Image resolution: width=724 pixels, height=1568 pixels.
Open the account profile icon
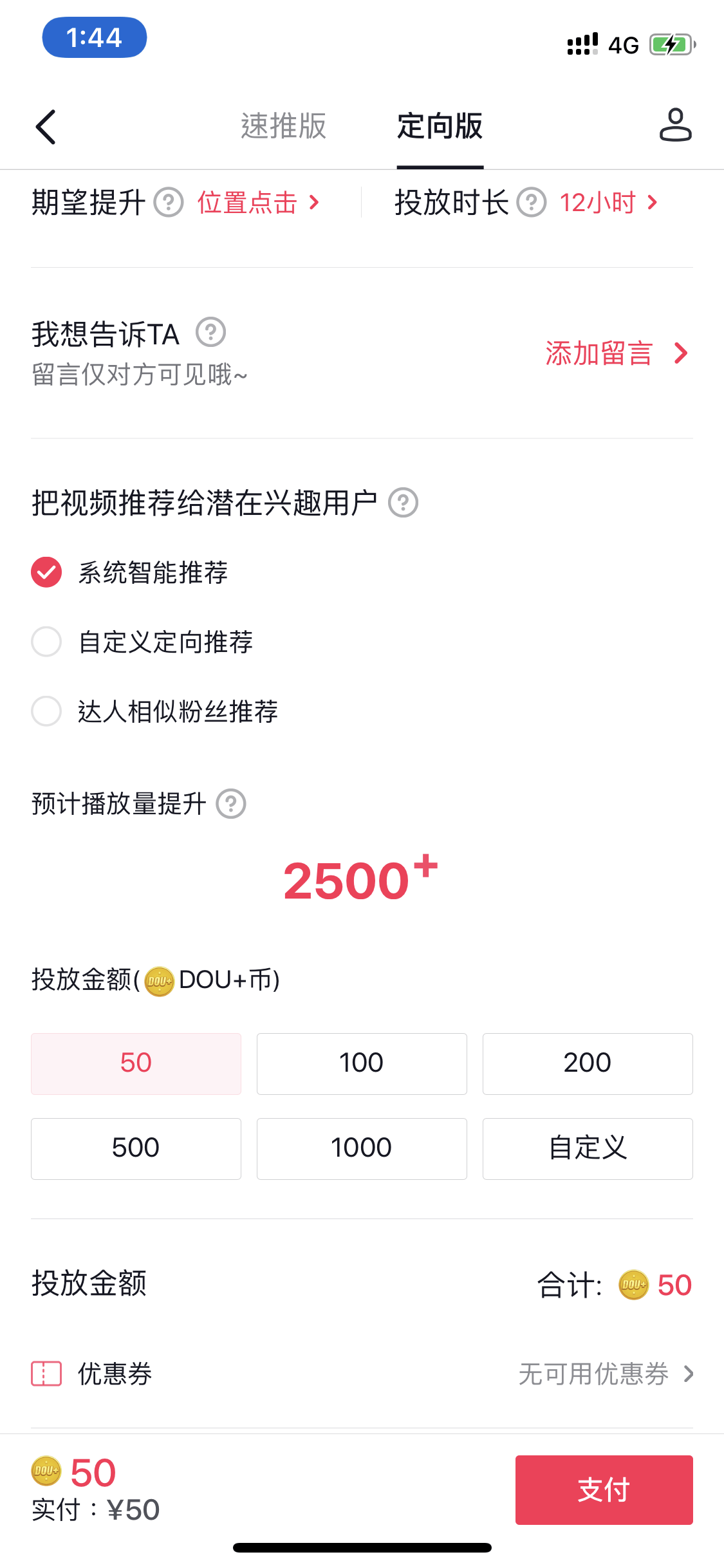coord(675,125)
